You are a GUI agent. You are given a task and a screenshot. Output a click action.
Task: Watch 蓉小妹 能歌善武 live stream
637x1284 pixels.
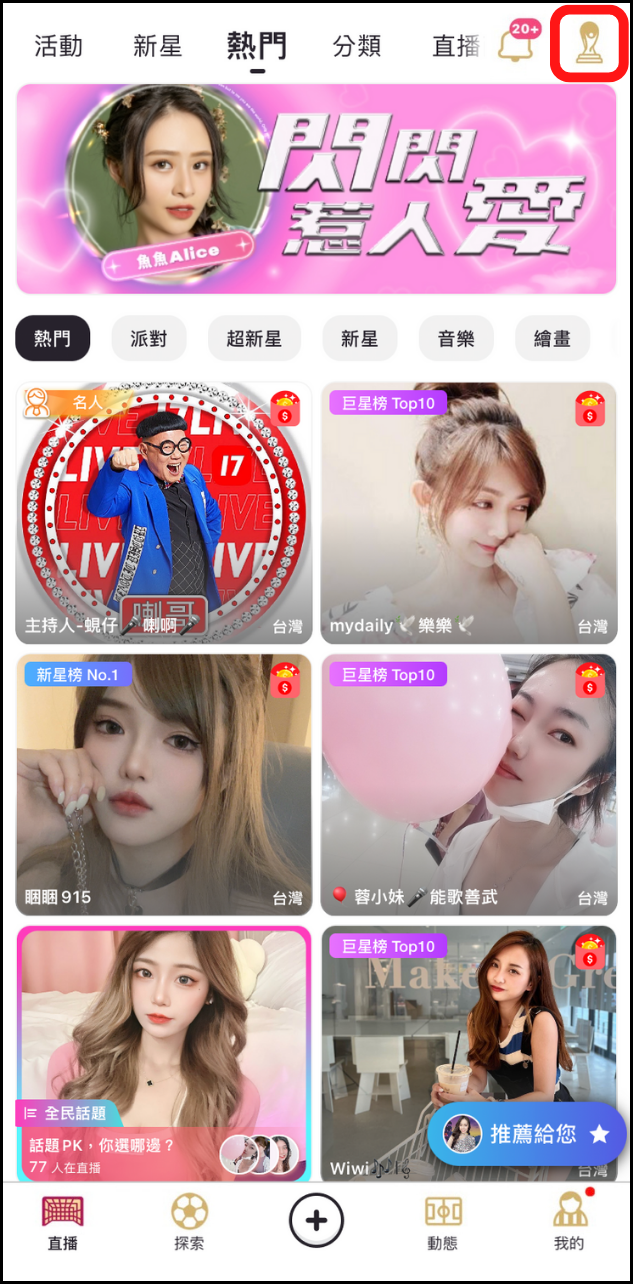468,784
